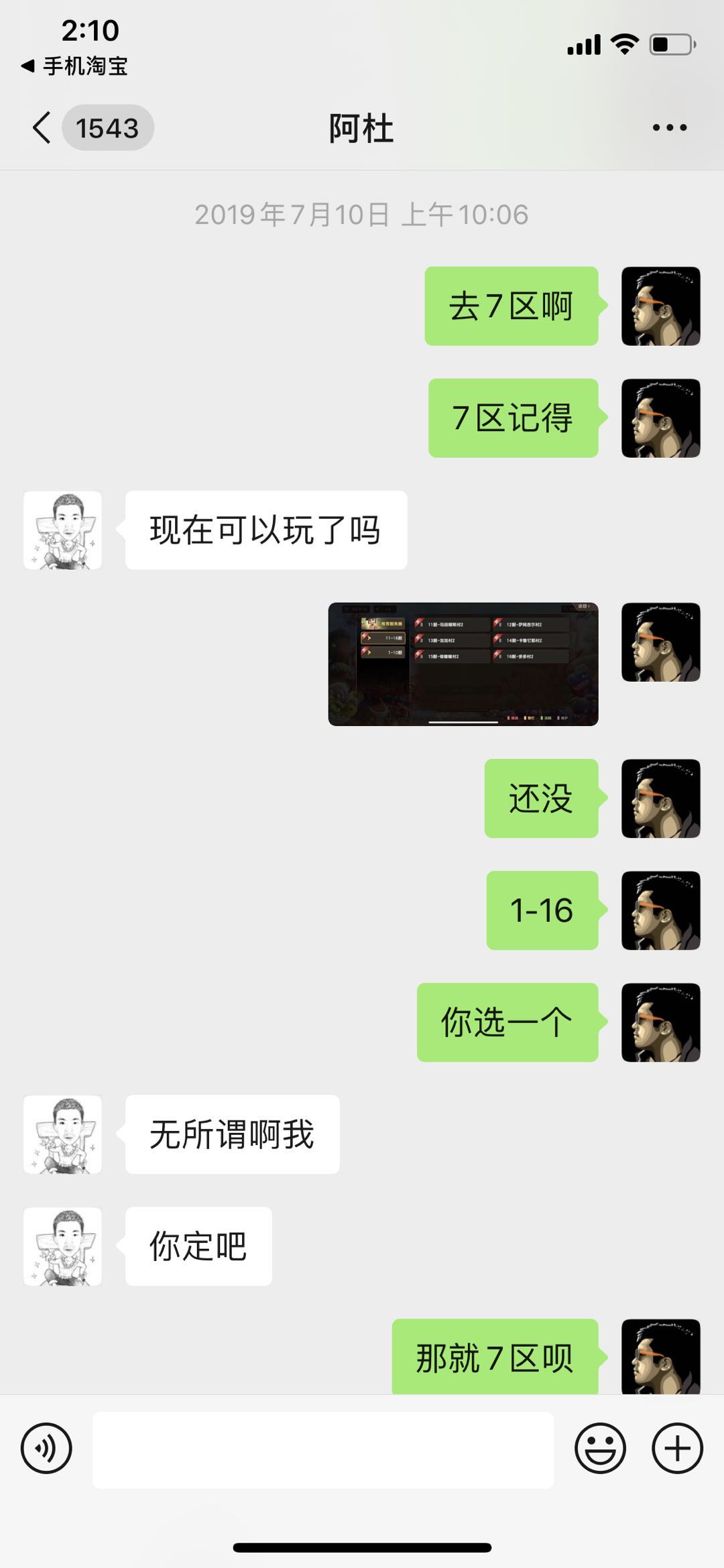Return to 手机淘宝 app
The height and width of the screenshot is (1568, 724).
(x=74, y=66)
